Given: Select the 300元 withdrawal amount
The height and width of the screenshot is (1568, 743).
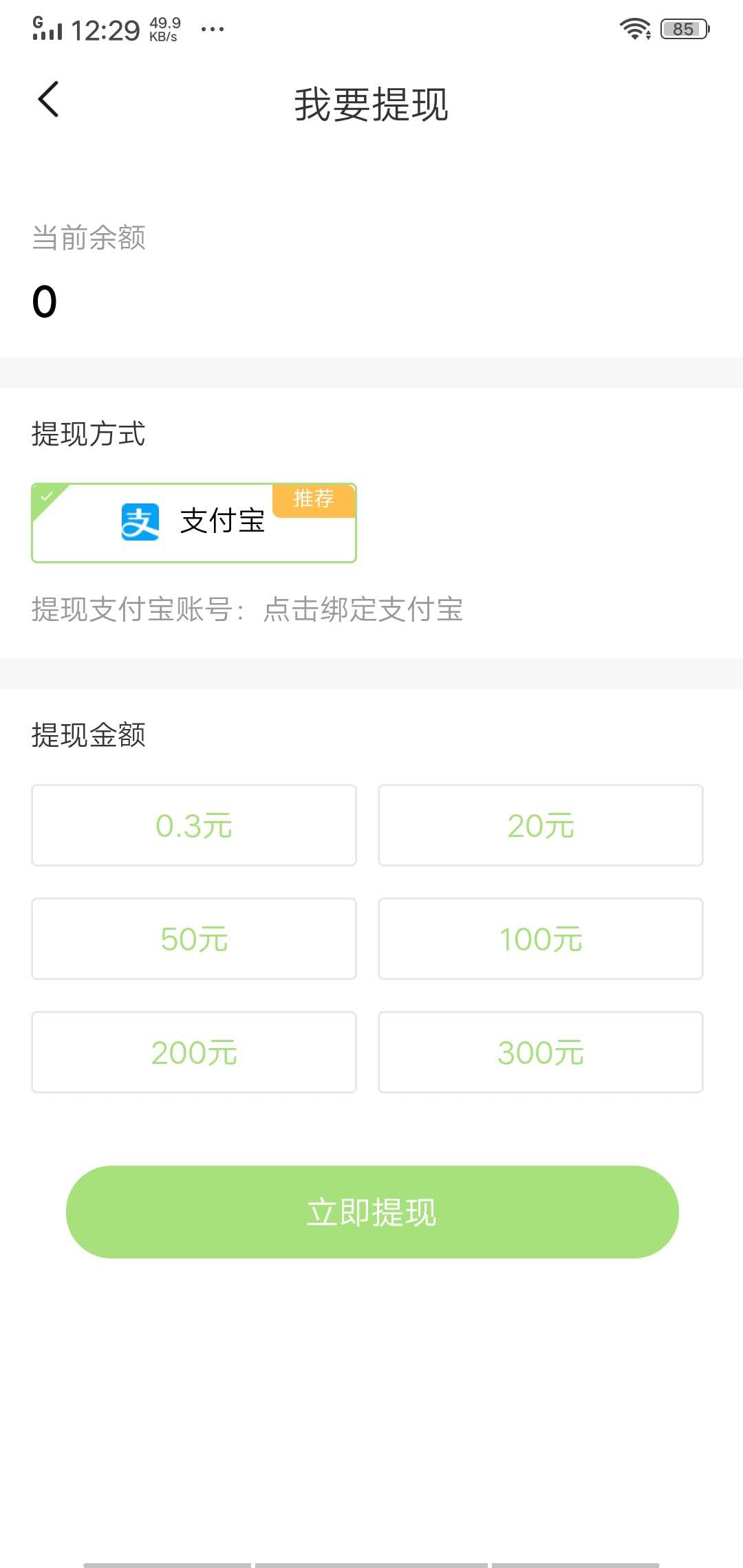Looking at the screenshot, I should [541, 1052].
